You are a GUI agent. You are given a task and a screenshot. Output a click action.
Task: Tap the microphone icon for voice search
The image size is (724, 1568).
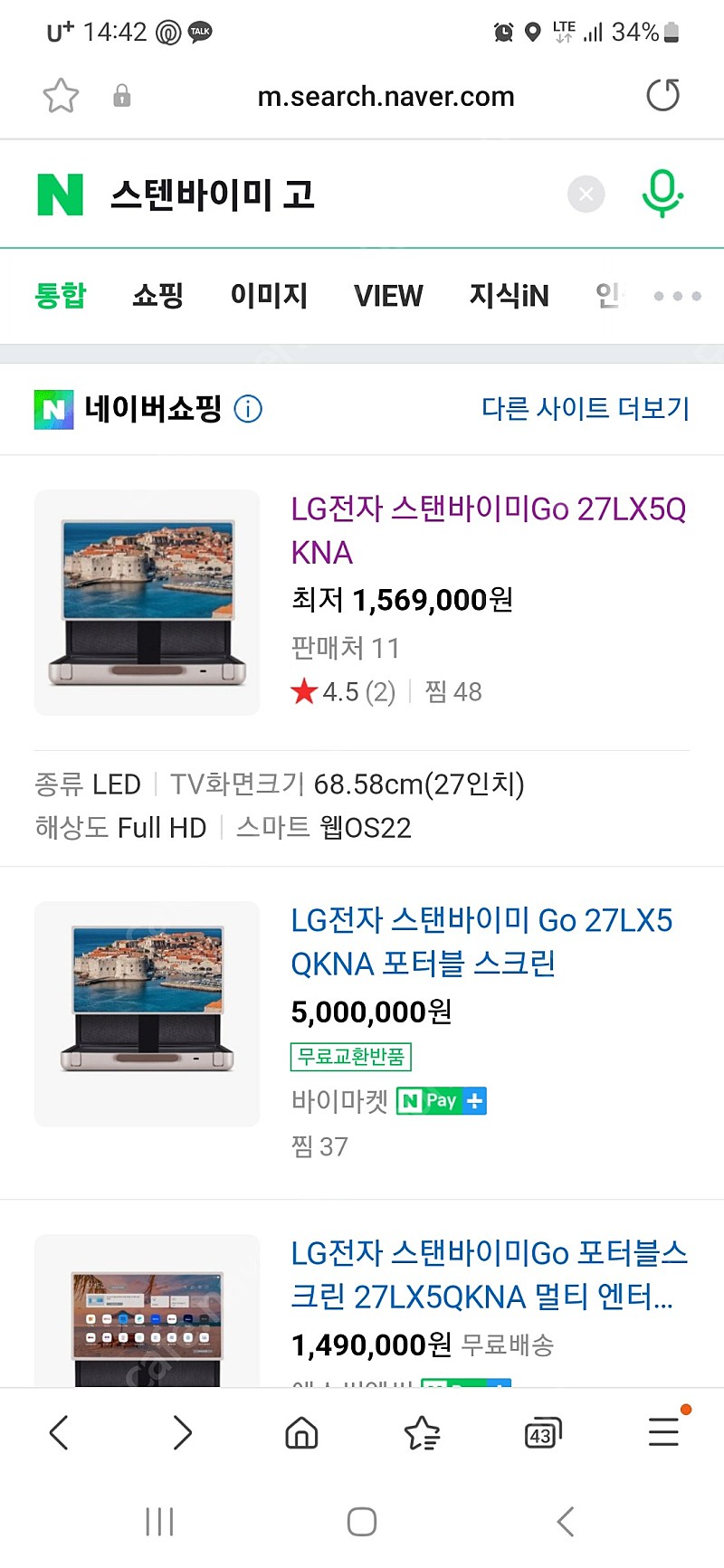(662, 193)
